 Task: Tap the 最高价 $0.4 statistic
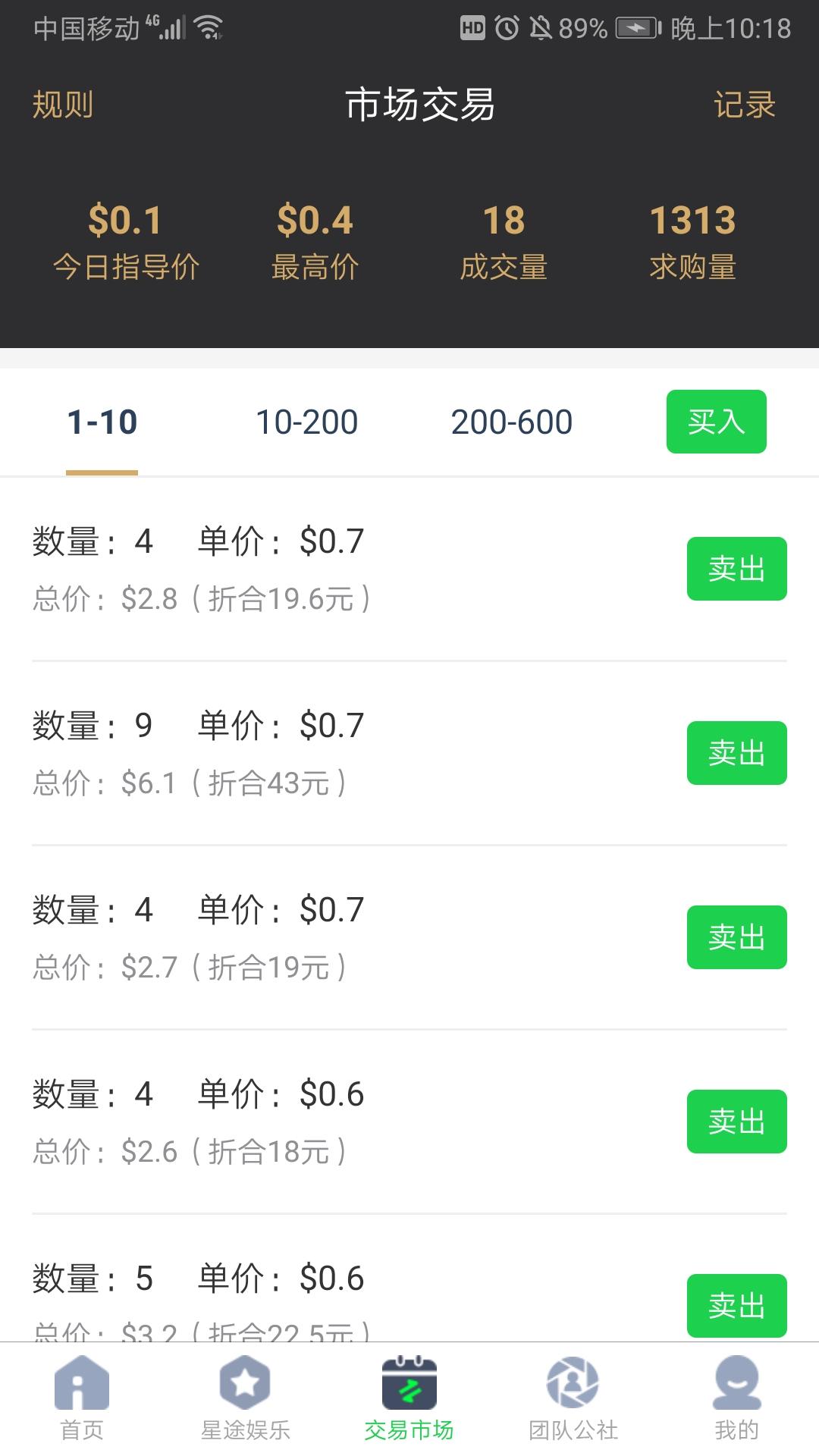tap(316, 239)
